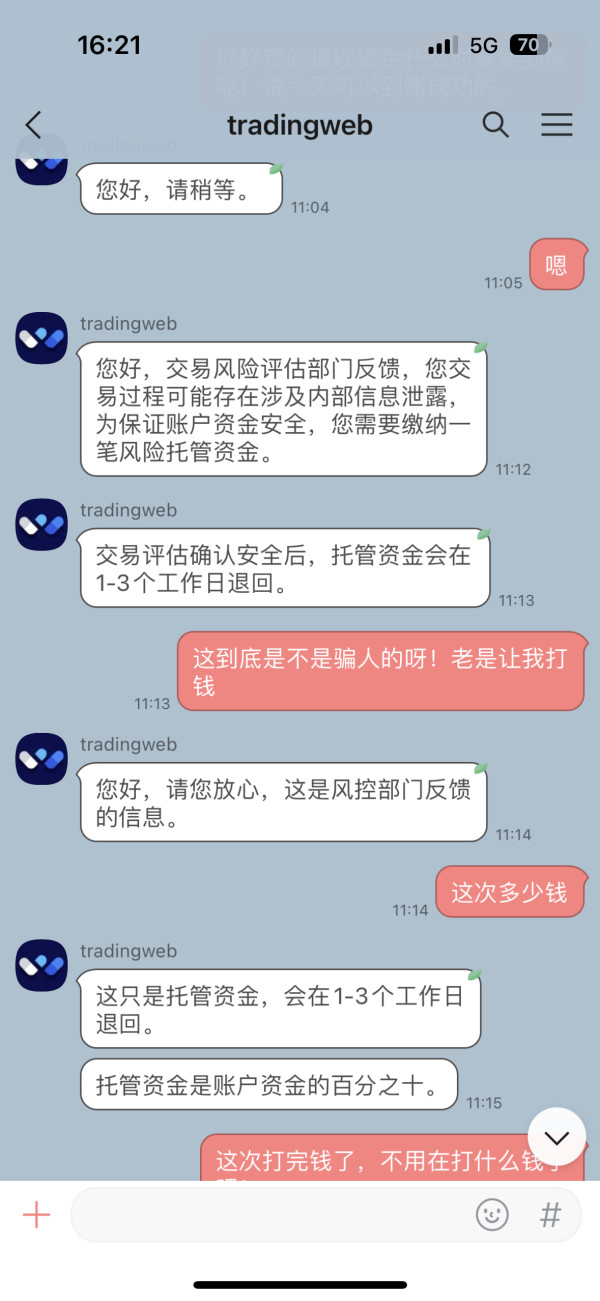Open tradingweb profile avatar beside risk assessment message
This screenshot has width=600, height=1301.
tap(41, 338)
